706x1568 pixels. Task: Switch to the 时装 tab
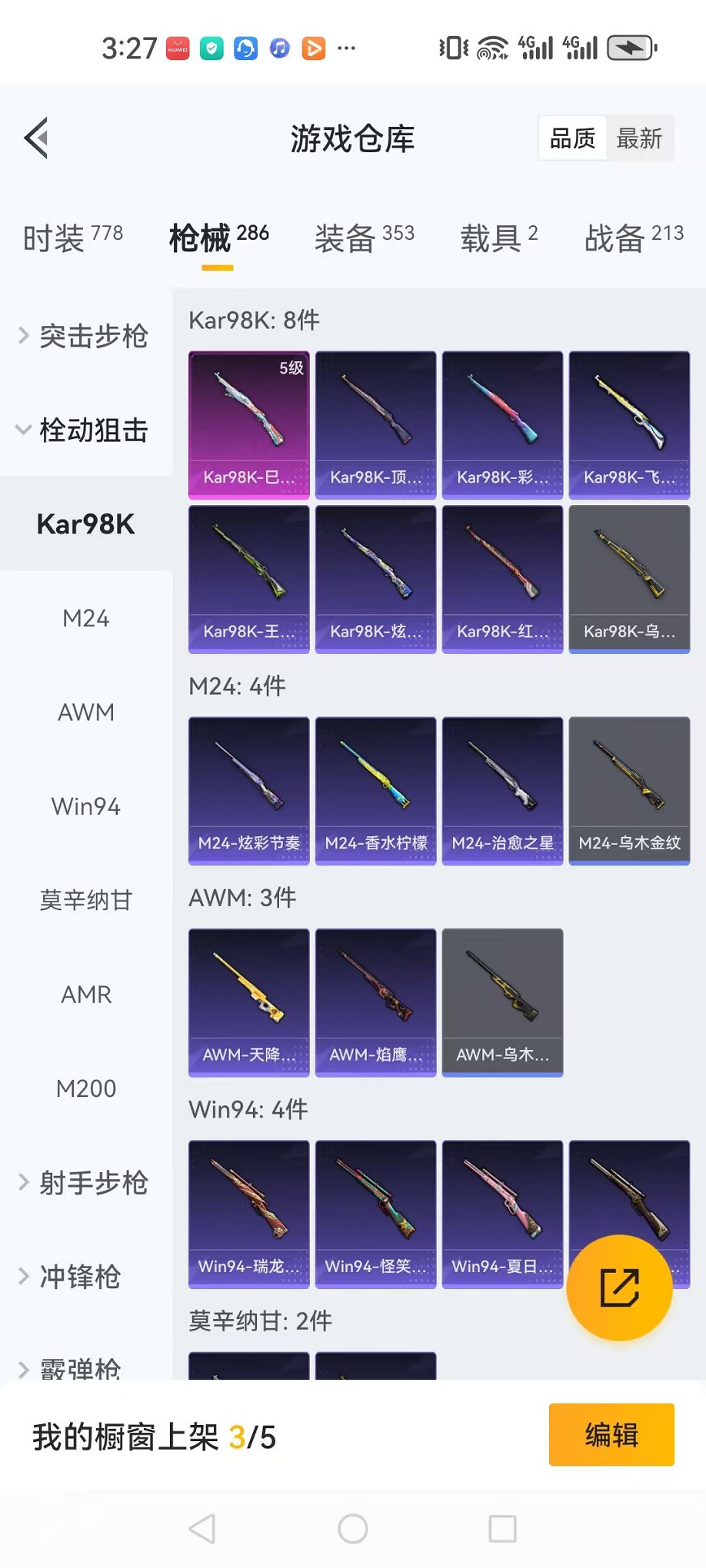pos(72,238)
